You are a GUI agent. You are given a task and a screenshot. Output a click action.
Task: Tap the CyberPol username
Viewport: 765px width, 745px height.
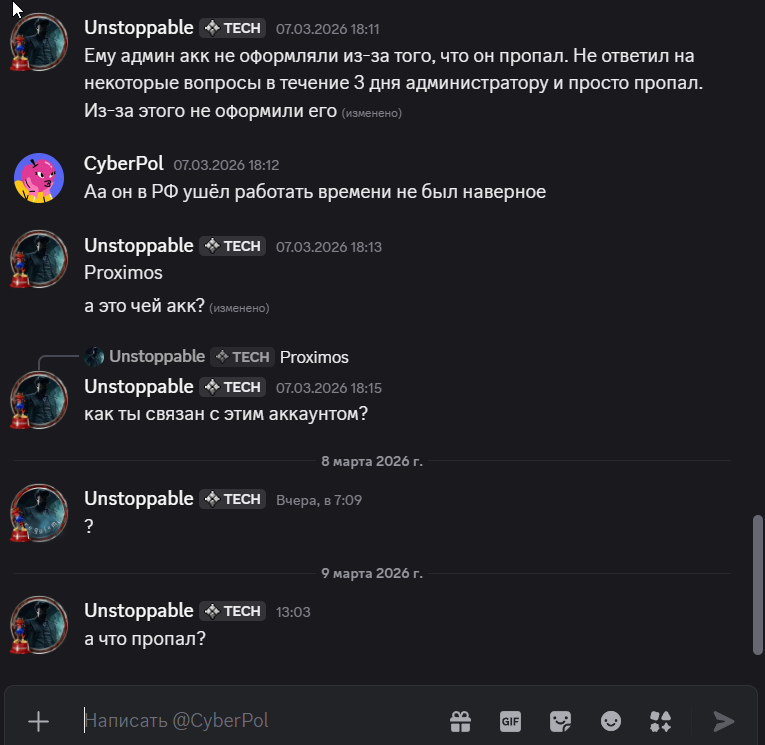point(123,164)
